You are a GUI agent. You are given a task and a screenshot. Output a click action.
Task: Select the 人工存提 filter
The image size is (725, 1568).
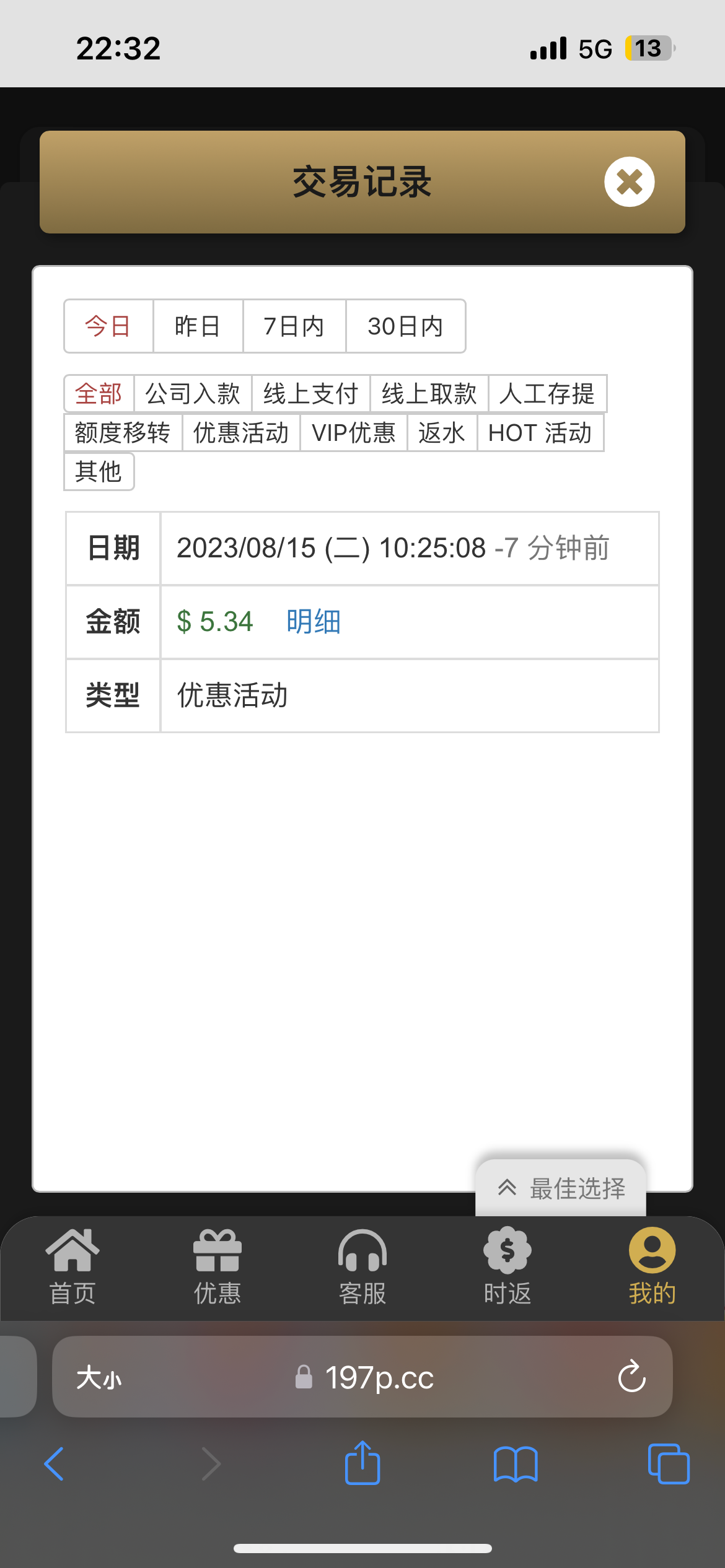547,394
